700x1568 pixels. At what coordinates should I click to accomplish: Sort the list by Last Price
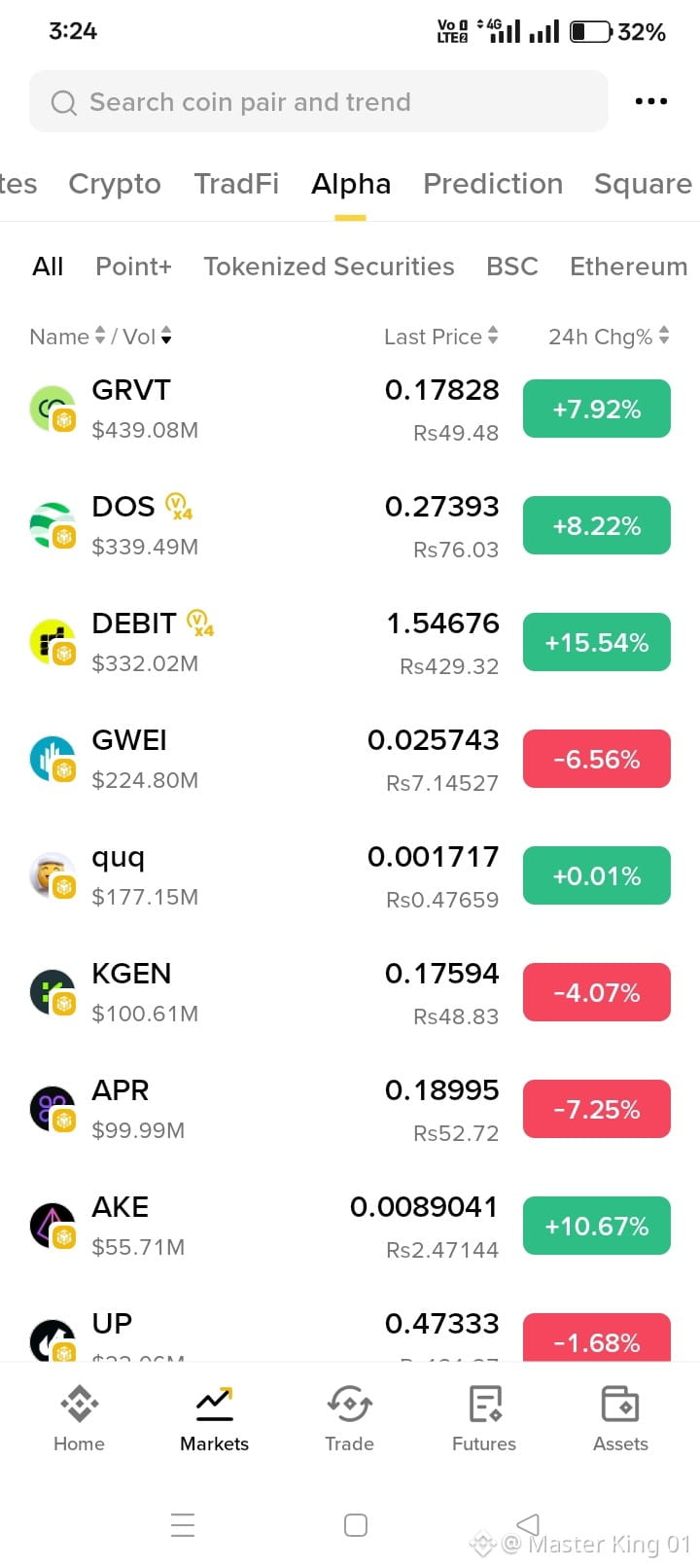pyautogui.click(x=441, y=337)
